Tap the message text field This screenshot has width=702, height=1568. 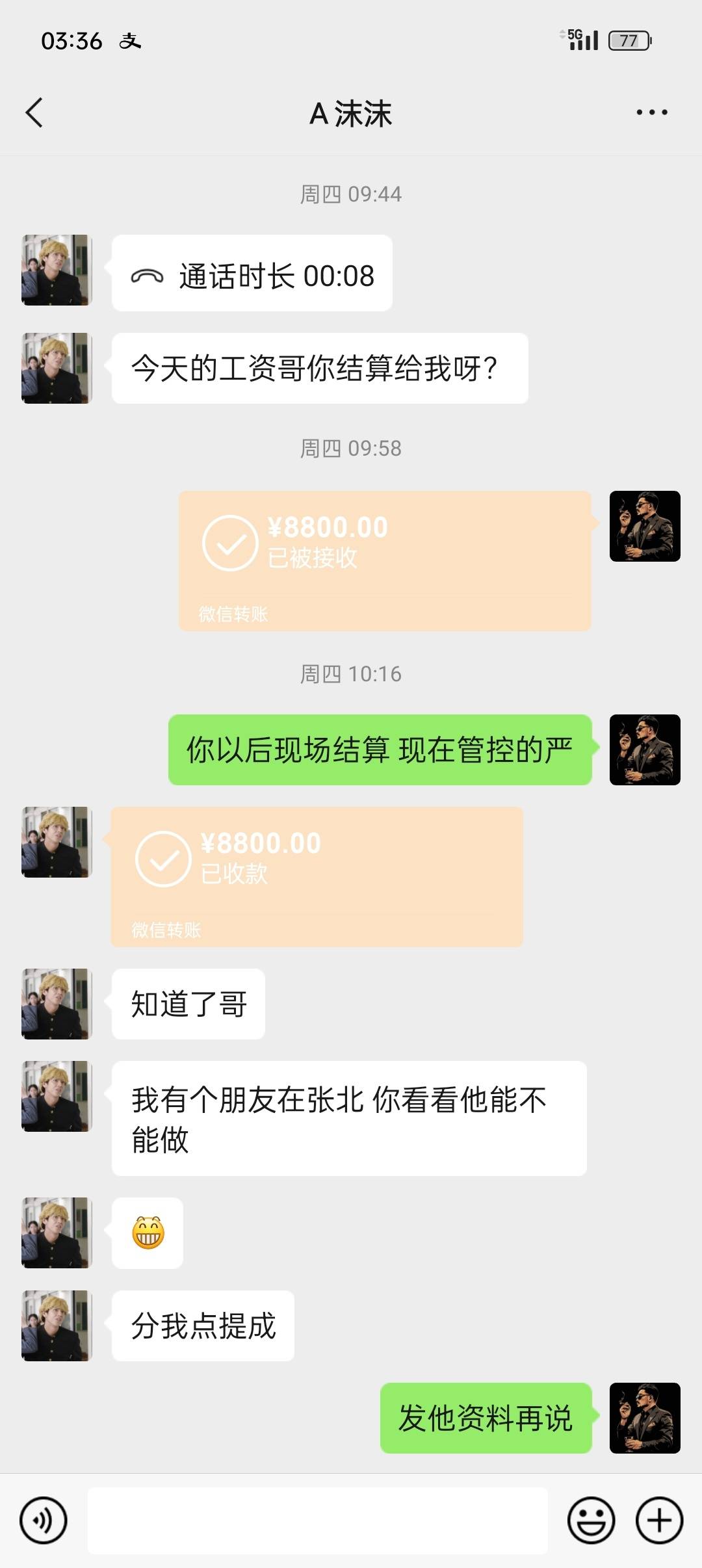click(317, 1520)
